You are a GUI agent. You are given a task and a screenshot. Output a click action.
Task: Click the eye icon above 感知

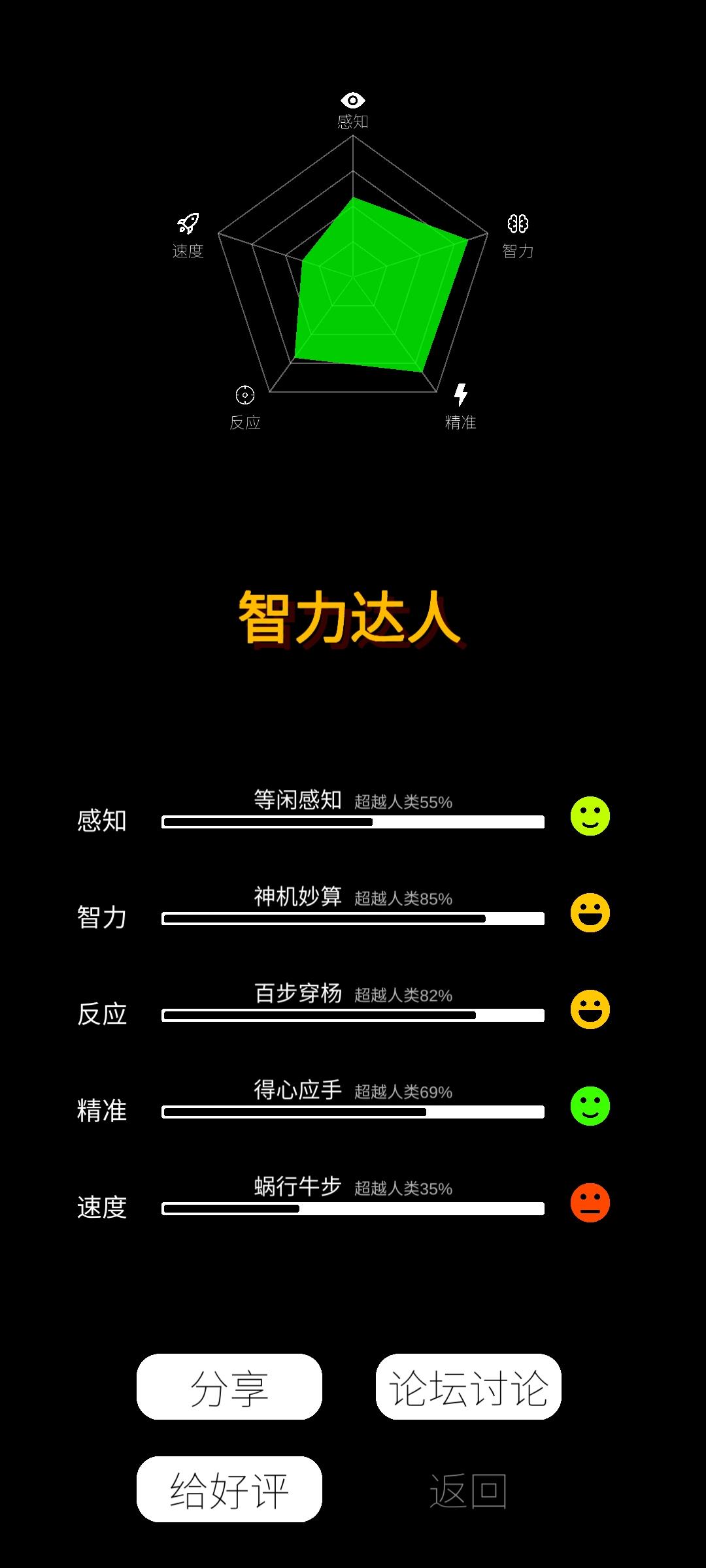pos(353,100)
